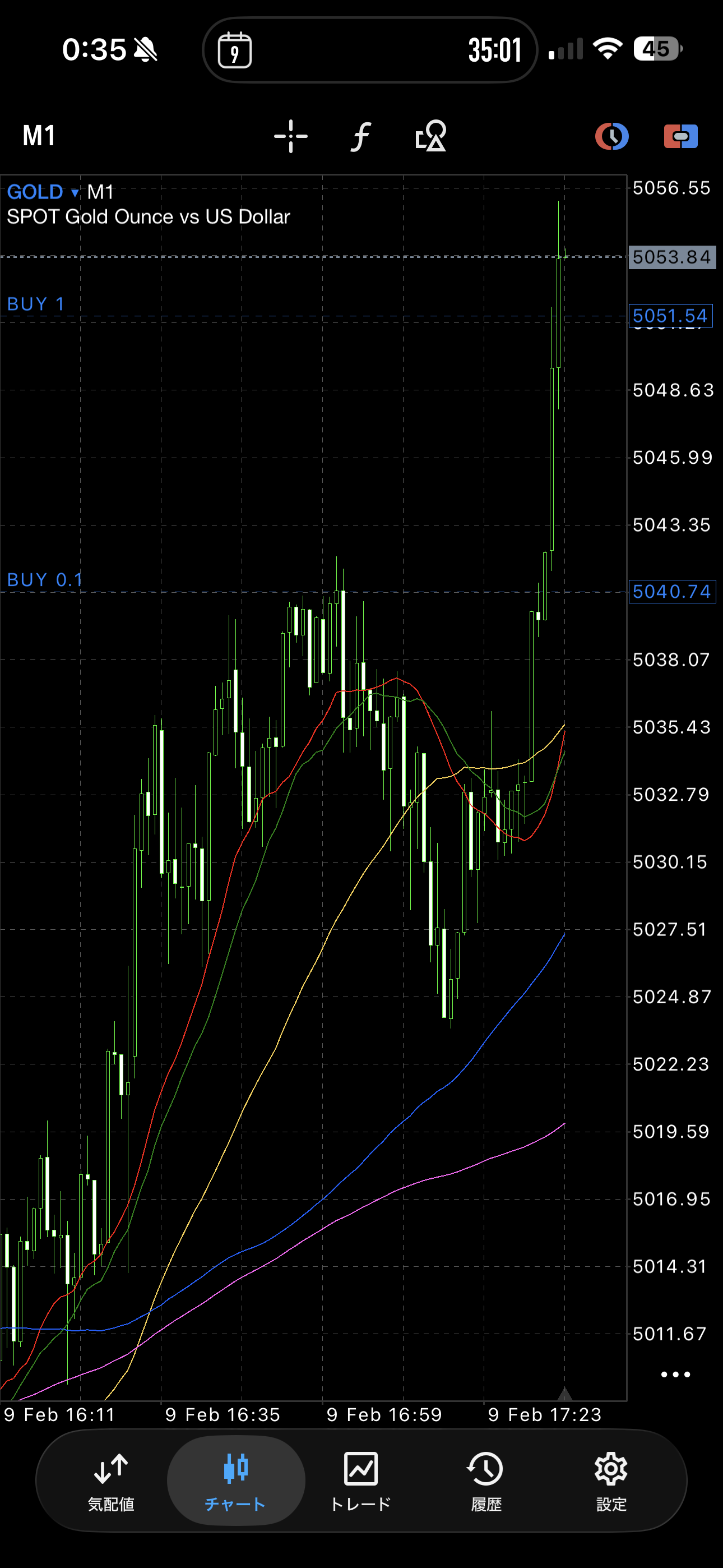Screen dimensions: 723x1568
Task: View the 履歴 history tab
Action: pyautogui.click(x=486, y=1481)
